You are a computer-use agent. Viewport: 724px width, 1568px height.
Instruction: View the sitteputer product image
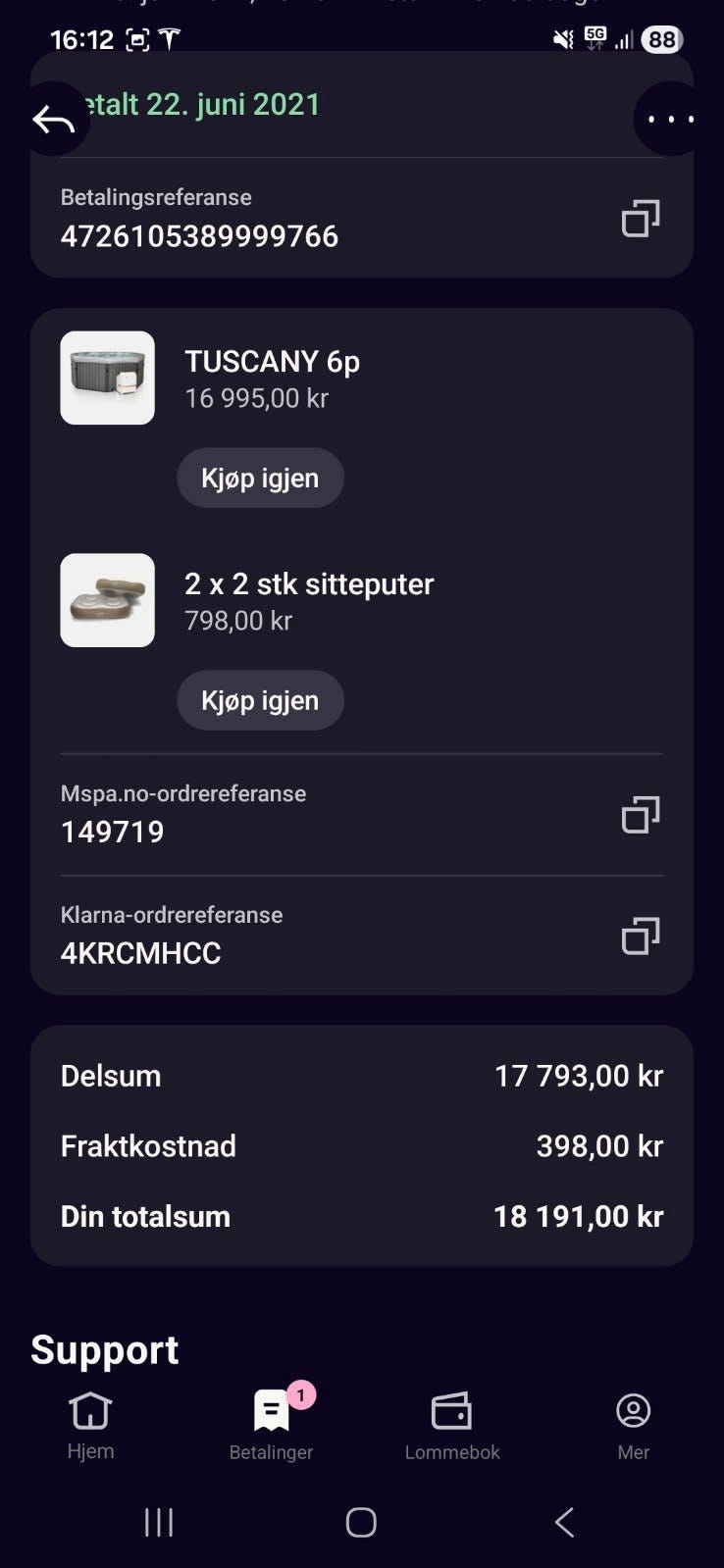point(108,600)
